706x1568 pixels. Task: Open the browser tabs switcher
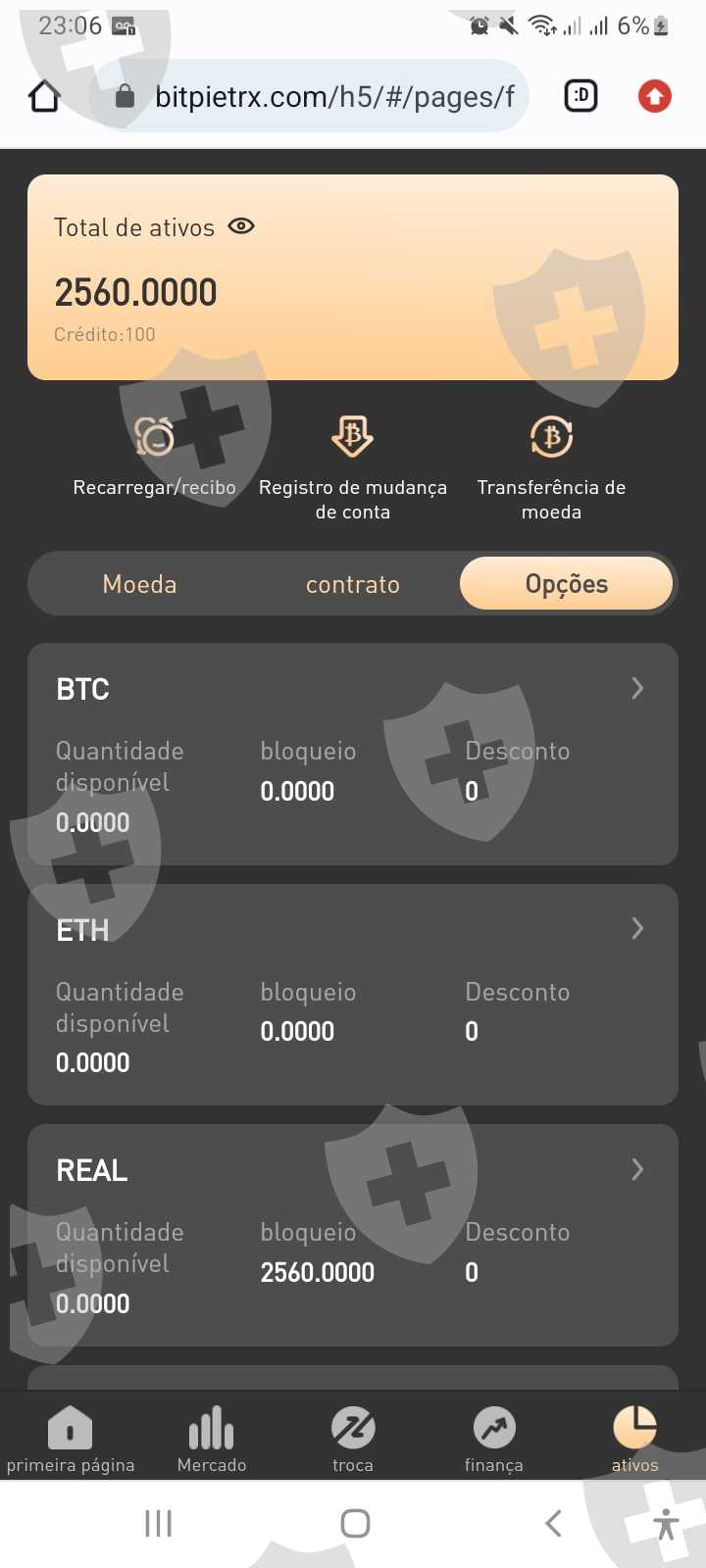click(x=580, y=96)
